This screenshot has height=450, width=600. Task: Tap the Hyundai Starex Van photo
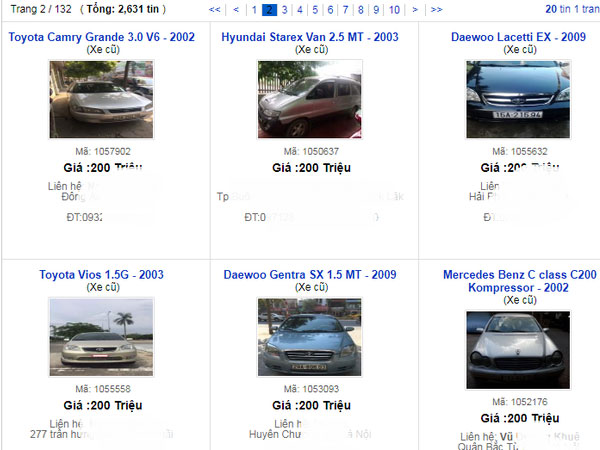pyautogui.click(x=309, y=99)
